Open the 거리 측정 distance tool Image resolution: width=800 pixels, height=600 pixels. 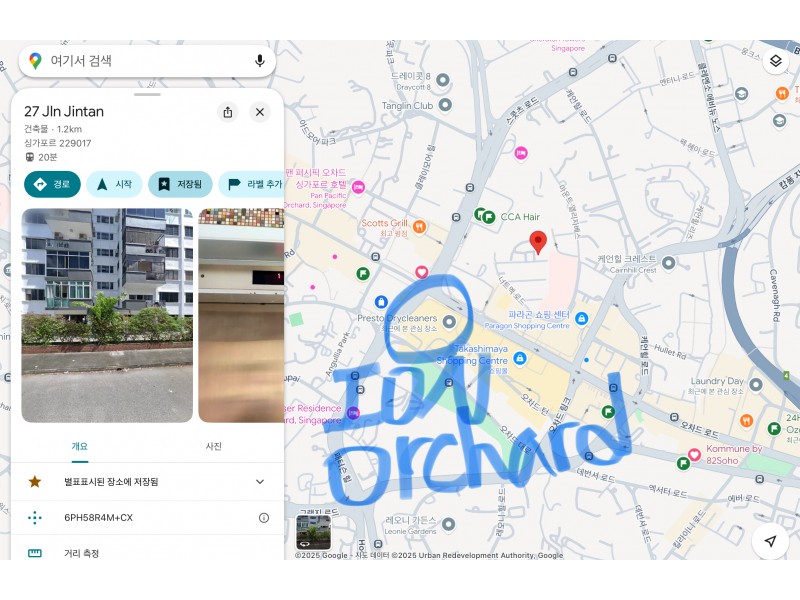pos(82,553)
